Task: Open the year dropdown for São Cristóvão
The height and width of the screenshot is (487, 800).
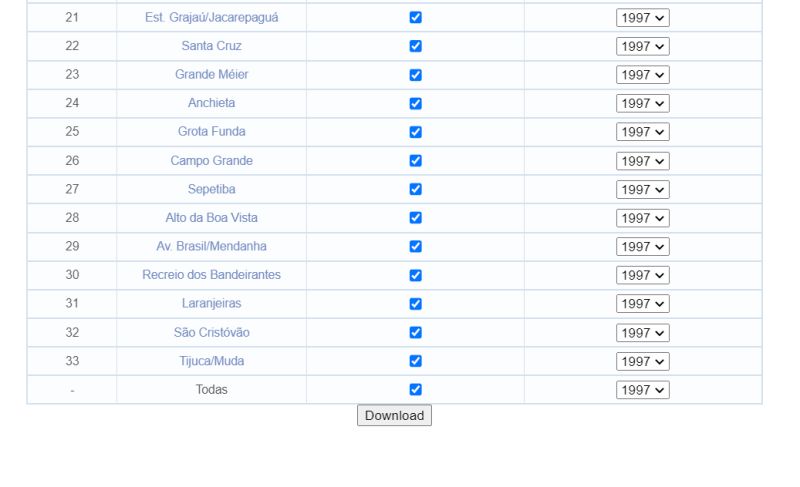Action: pos(642,333)
